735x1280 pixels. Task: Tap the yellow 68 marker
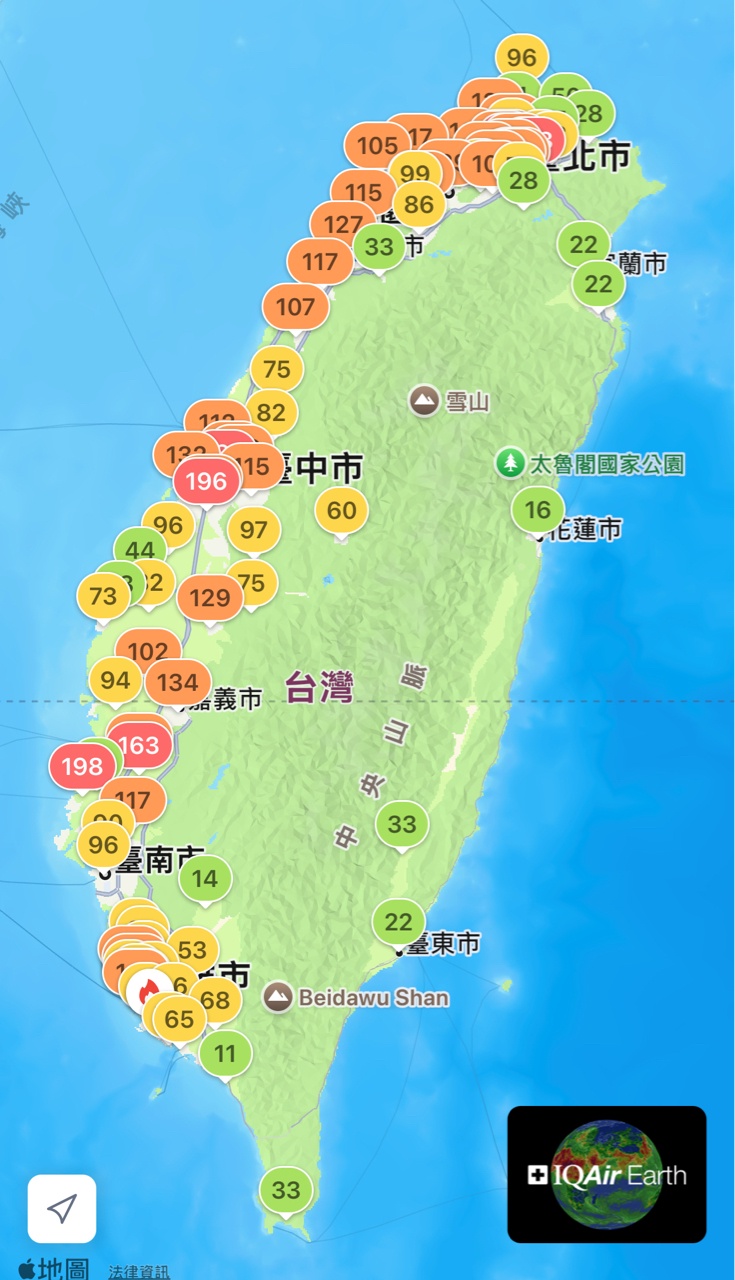pos(217,999)
